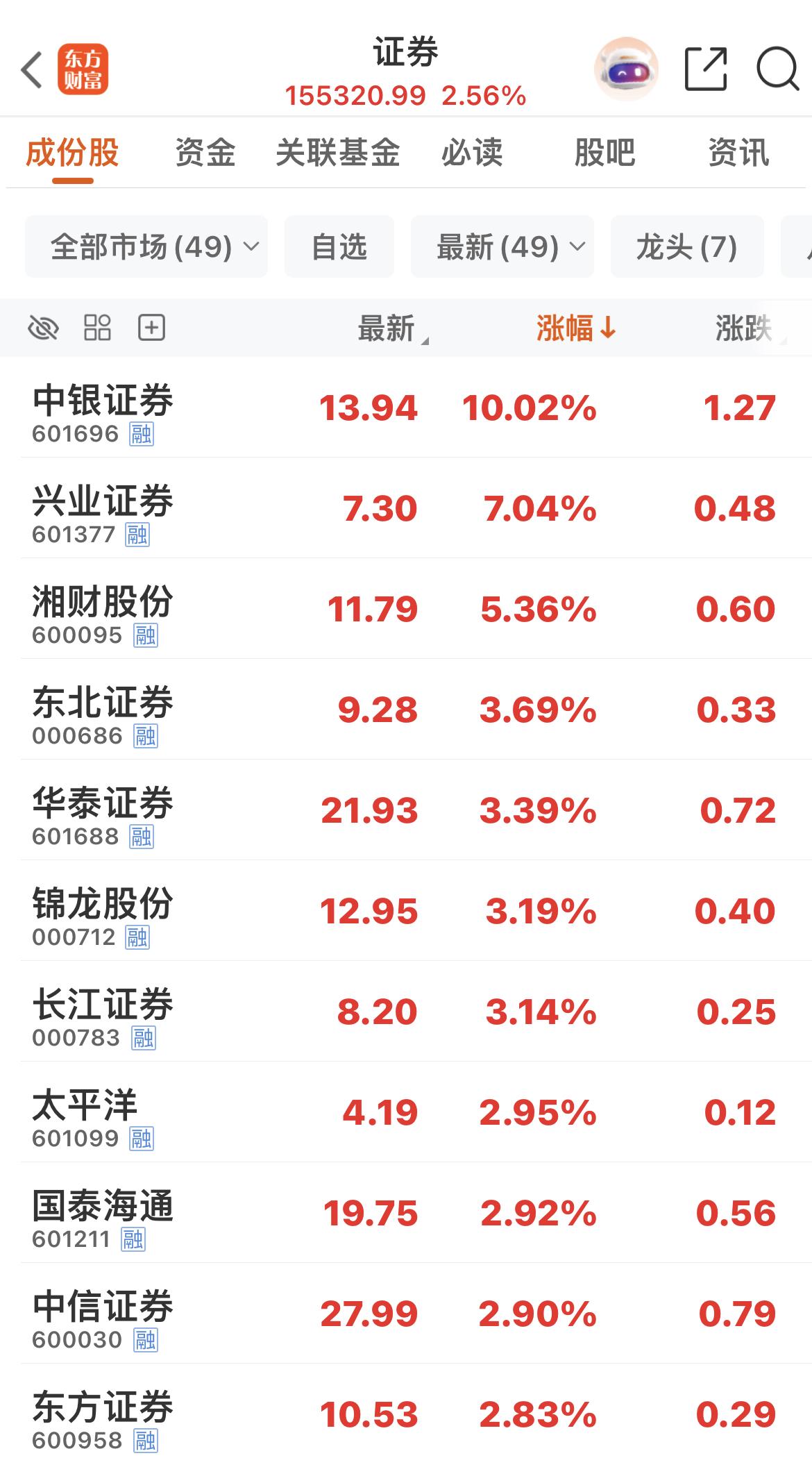Click the 东方财富 app logo
812x1458 pixels.
(x=83, y=69)
